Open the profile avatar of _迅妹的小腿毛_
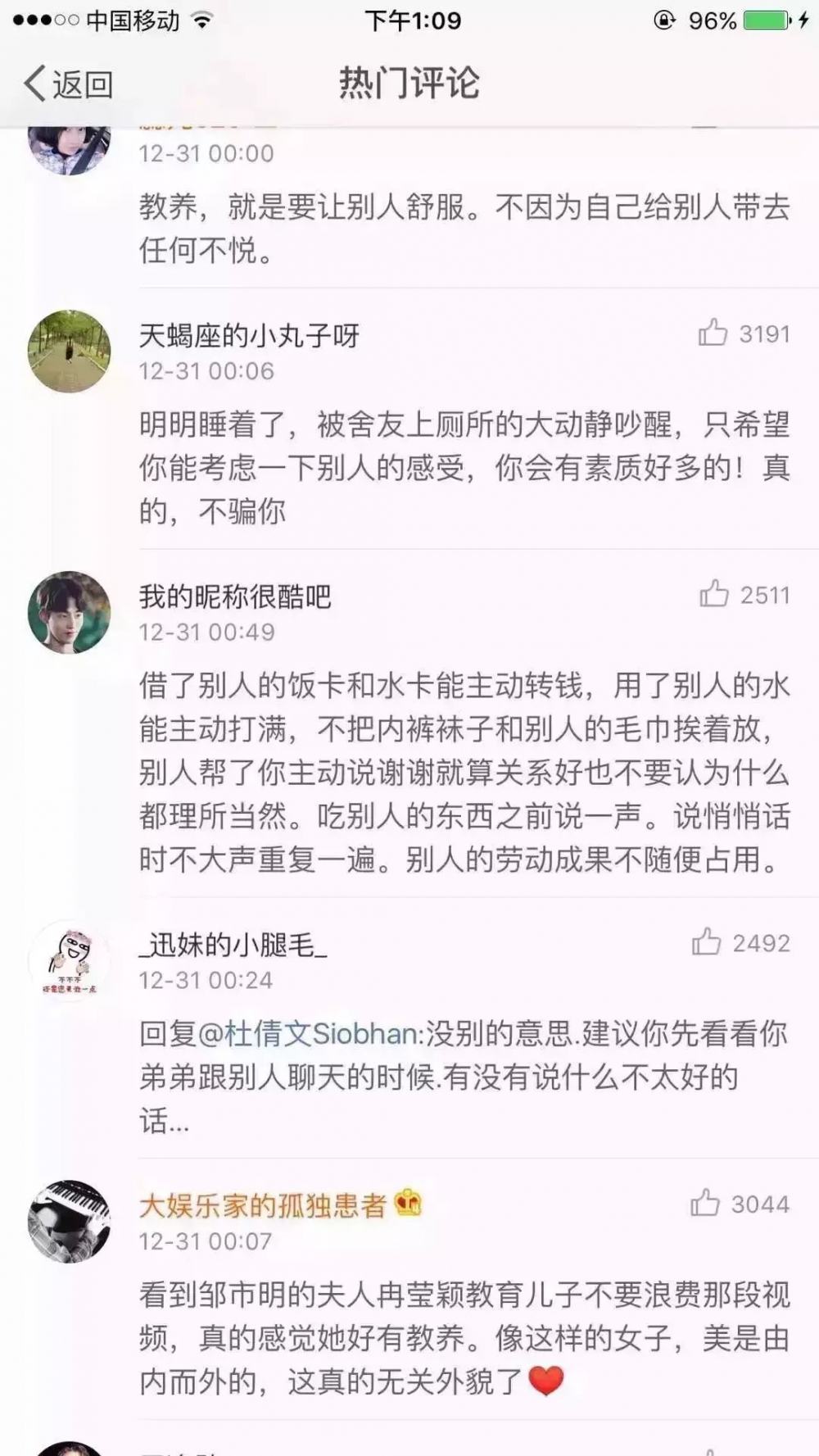The height and width of the screenshot is (1456, 819). (70, 960)
